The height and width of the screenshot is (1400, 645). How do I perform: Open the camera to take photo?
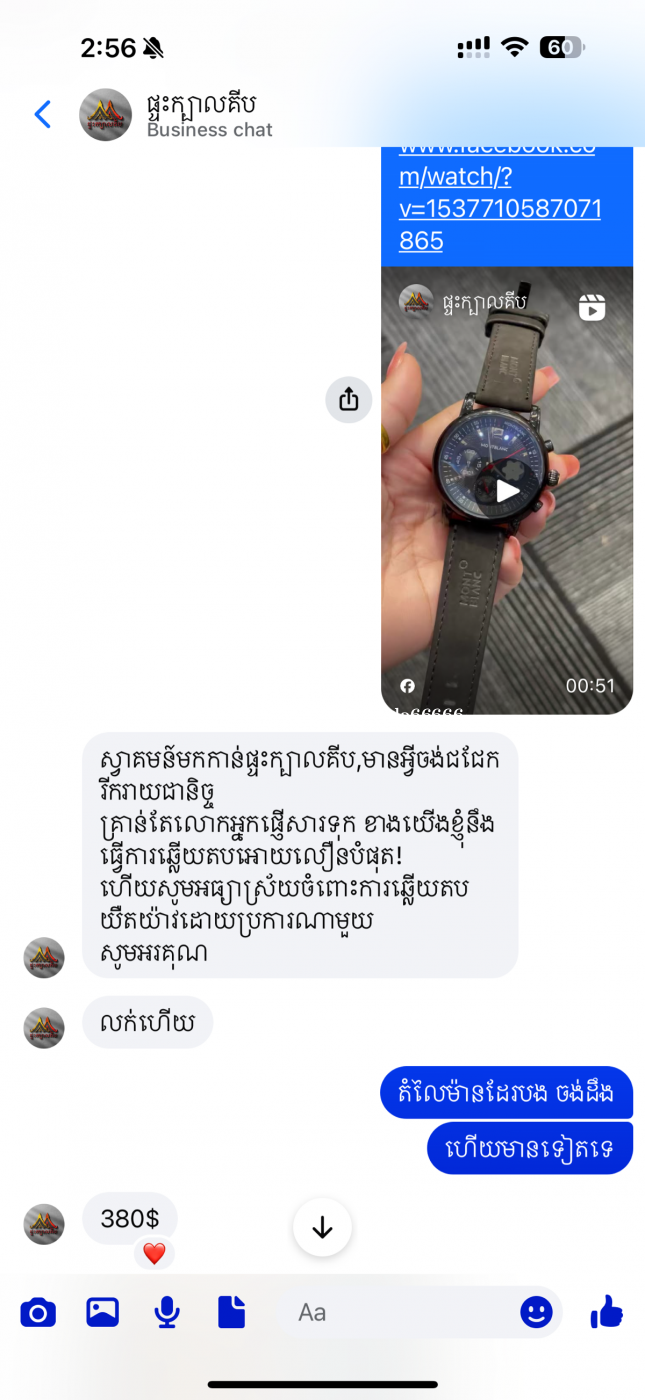[38, 1312]
